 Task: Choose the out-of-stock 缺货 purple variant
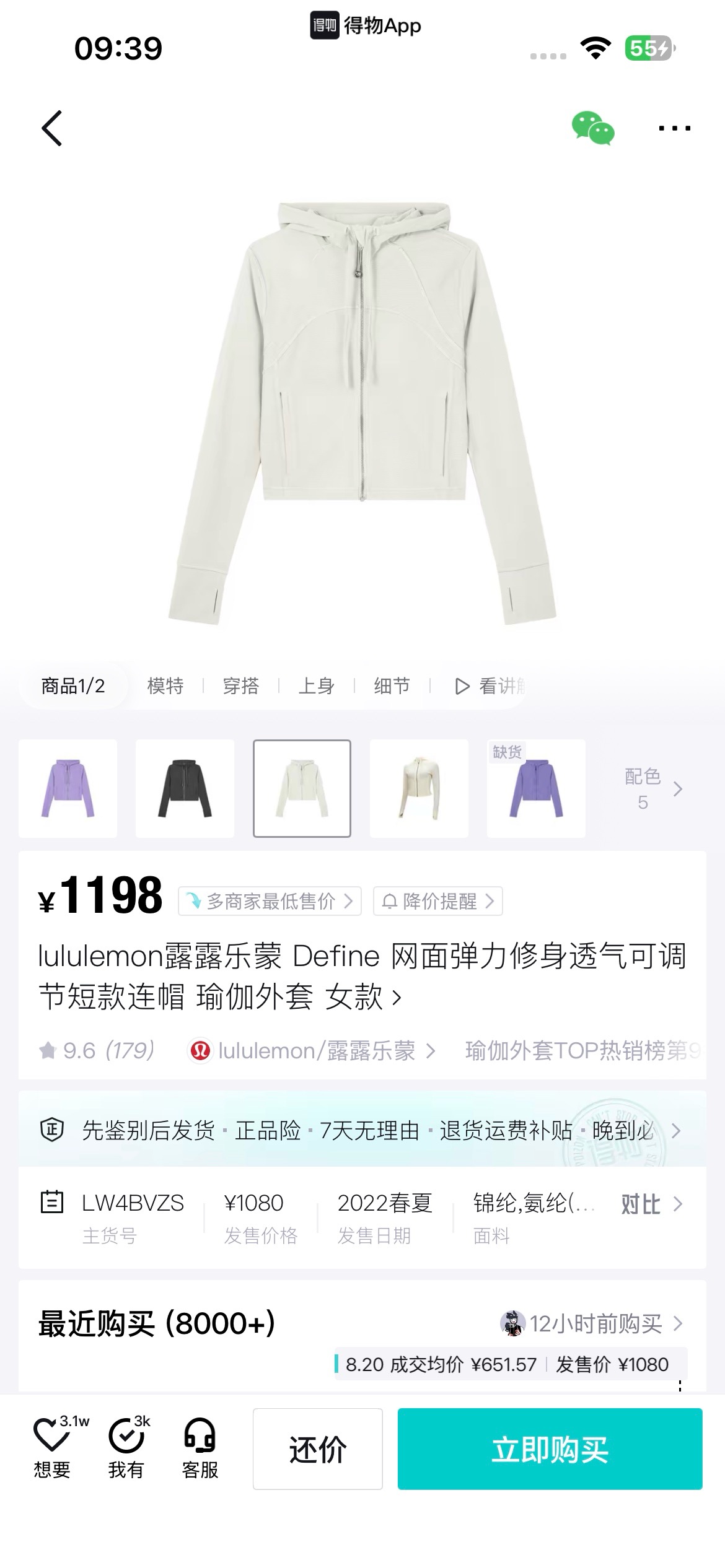coord(536,788)
